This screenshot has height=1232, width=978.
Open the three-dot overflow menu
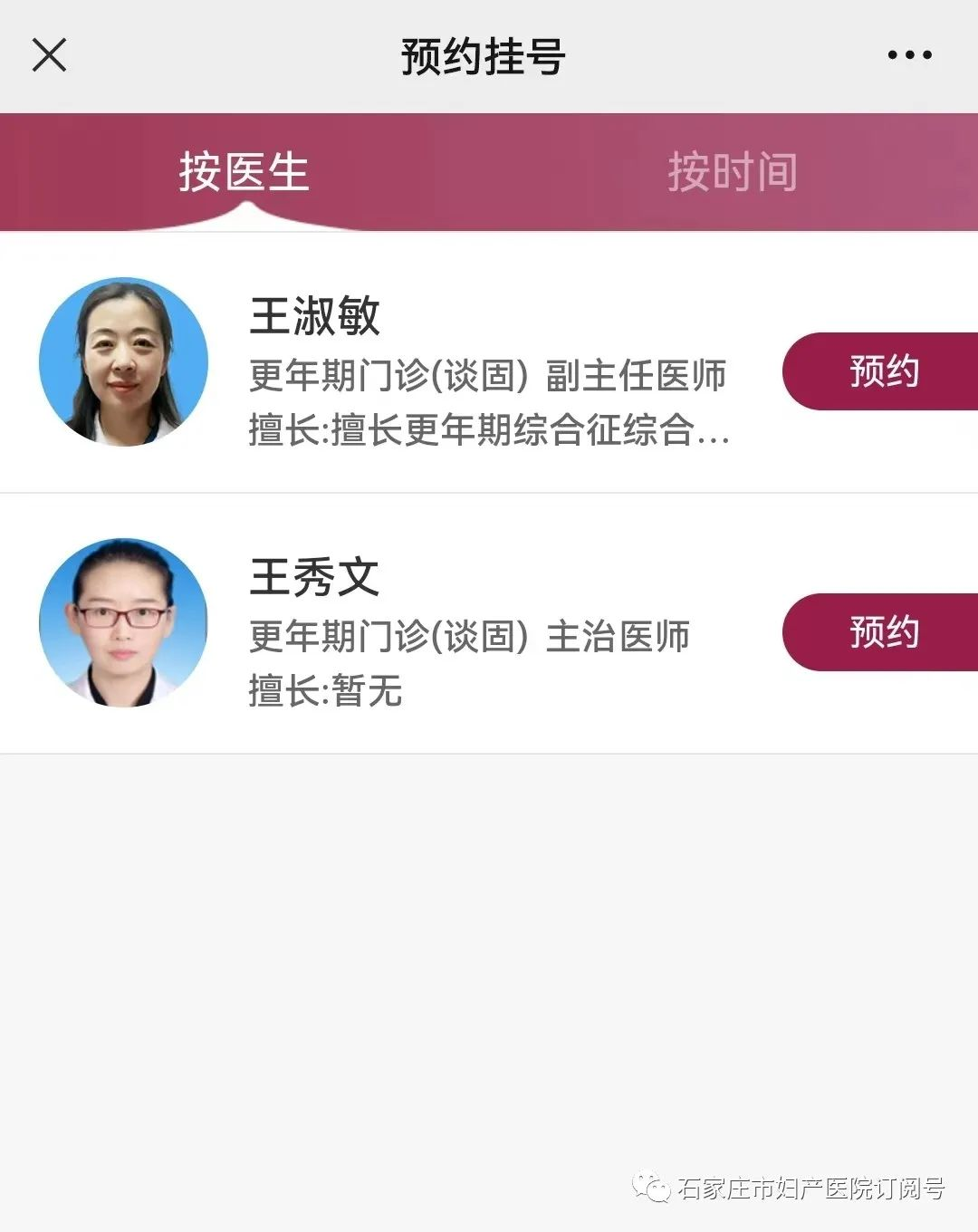pyautogui.click(x=909, y=55)
